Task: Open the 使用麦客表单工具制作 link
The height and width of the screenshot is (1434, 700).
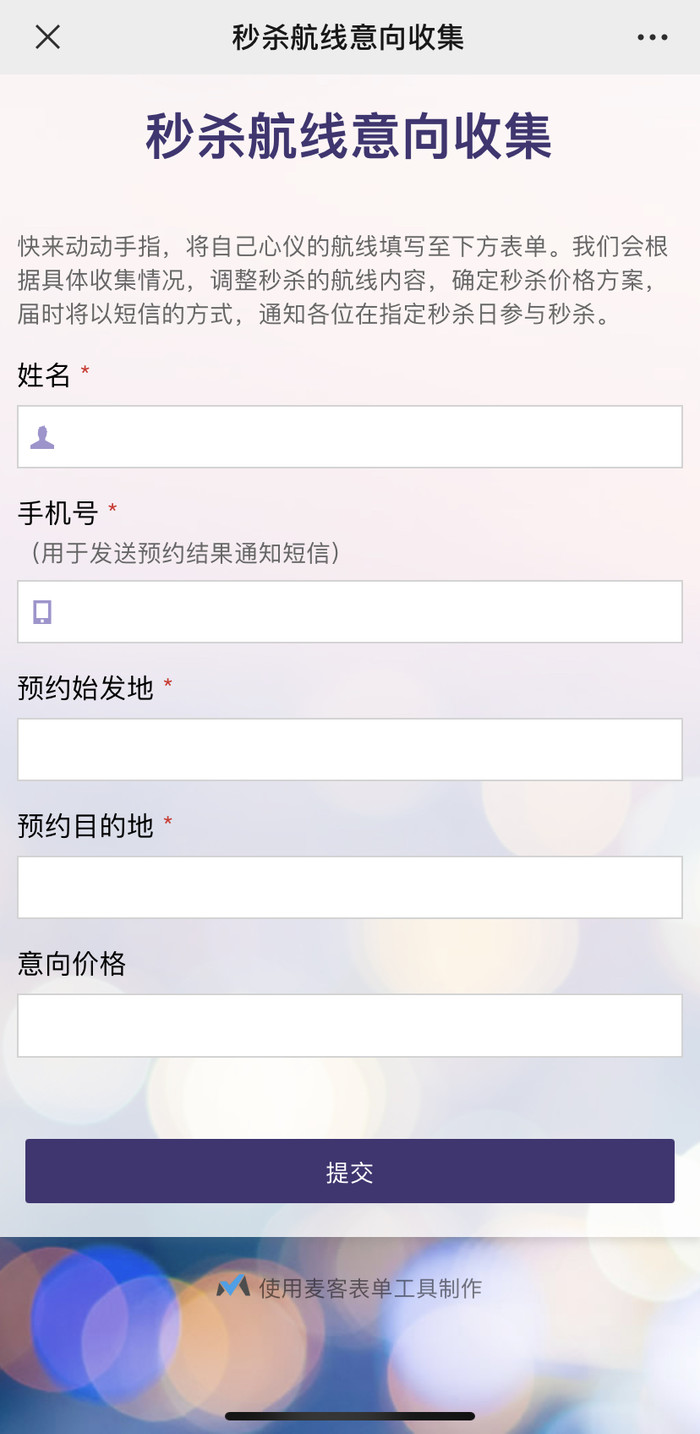Action: click(350, 1288)
